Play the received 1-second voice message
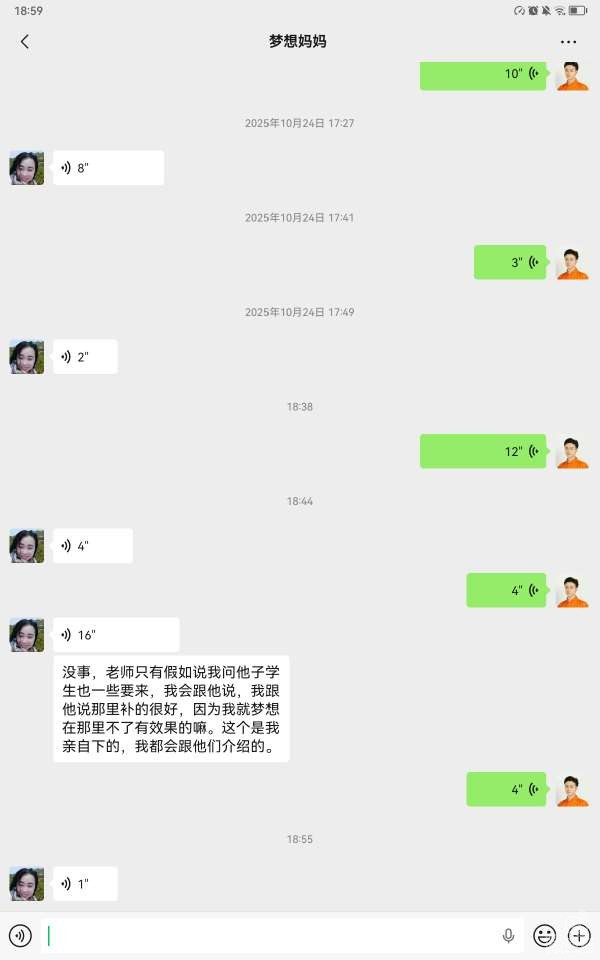This screenshot has height=960, width=600. coord(85,884)
